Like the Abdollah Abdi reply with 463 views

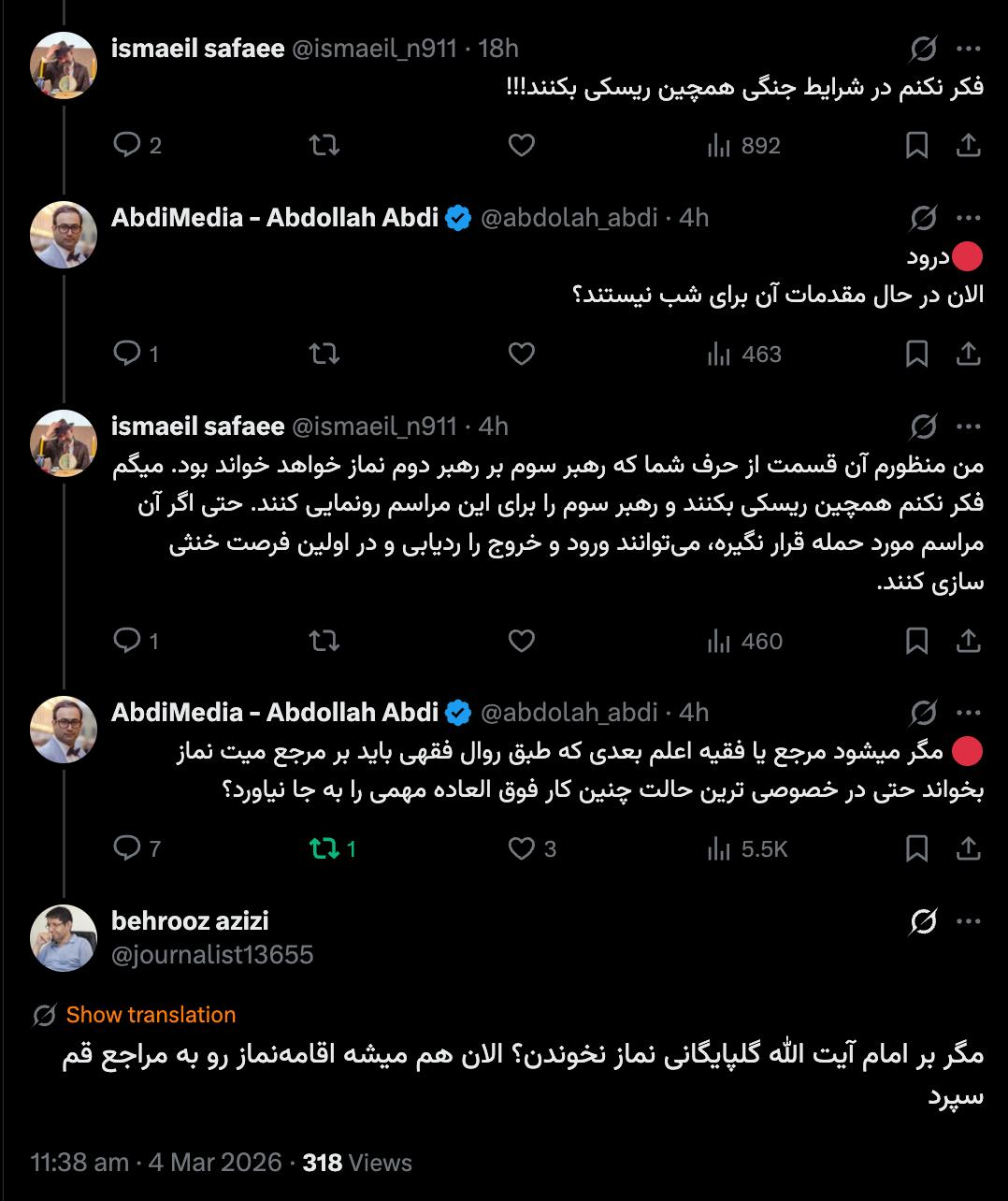[522, 355]
